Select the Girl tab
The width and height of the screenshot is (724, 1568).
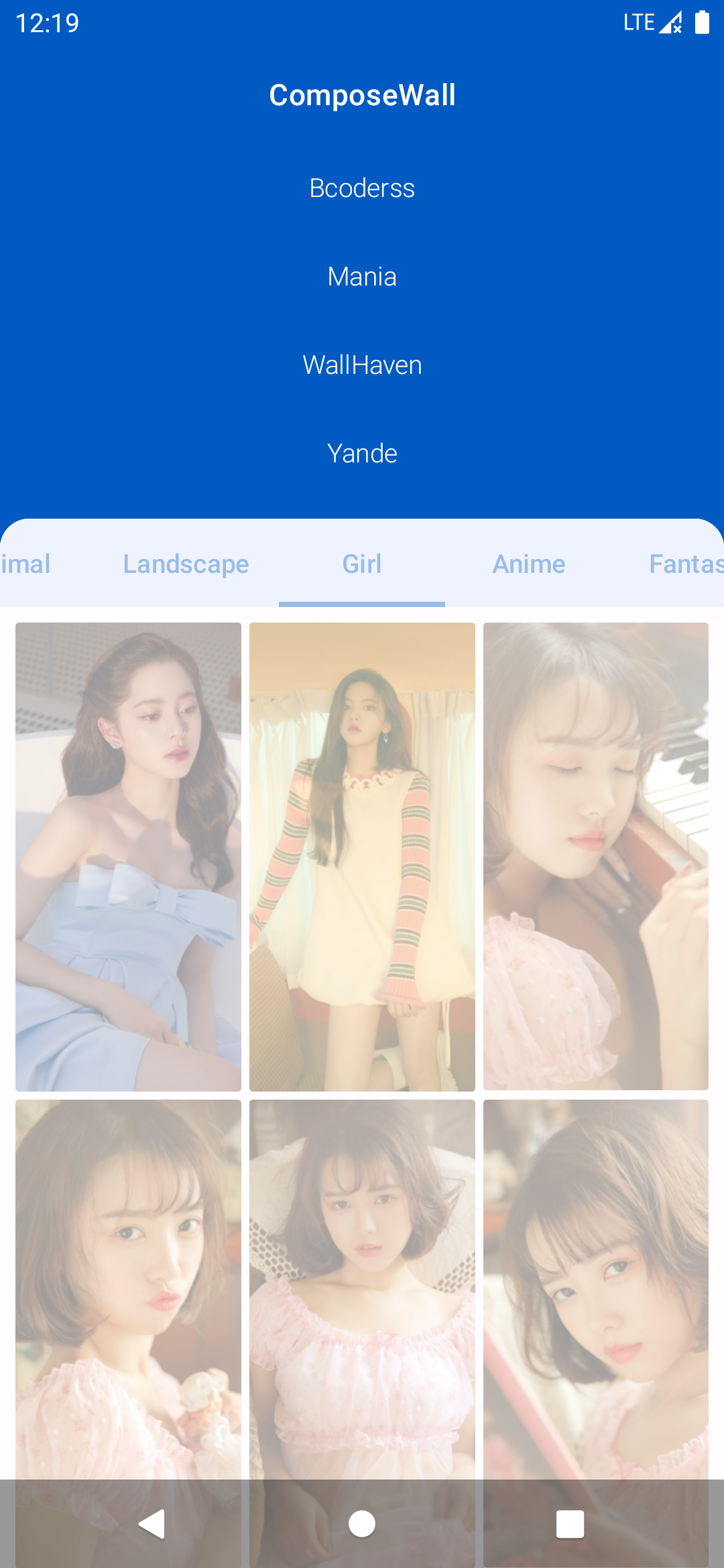click(x=362, y=564)
